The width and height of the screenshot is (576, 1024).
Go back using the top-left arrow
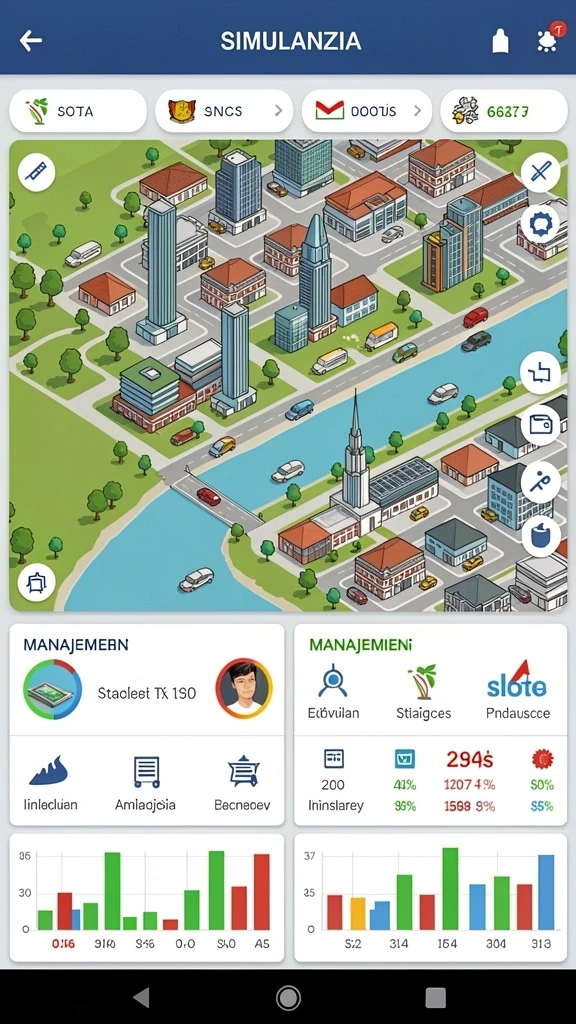coord(31,40)
